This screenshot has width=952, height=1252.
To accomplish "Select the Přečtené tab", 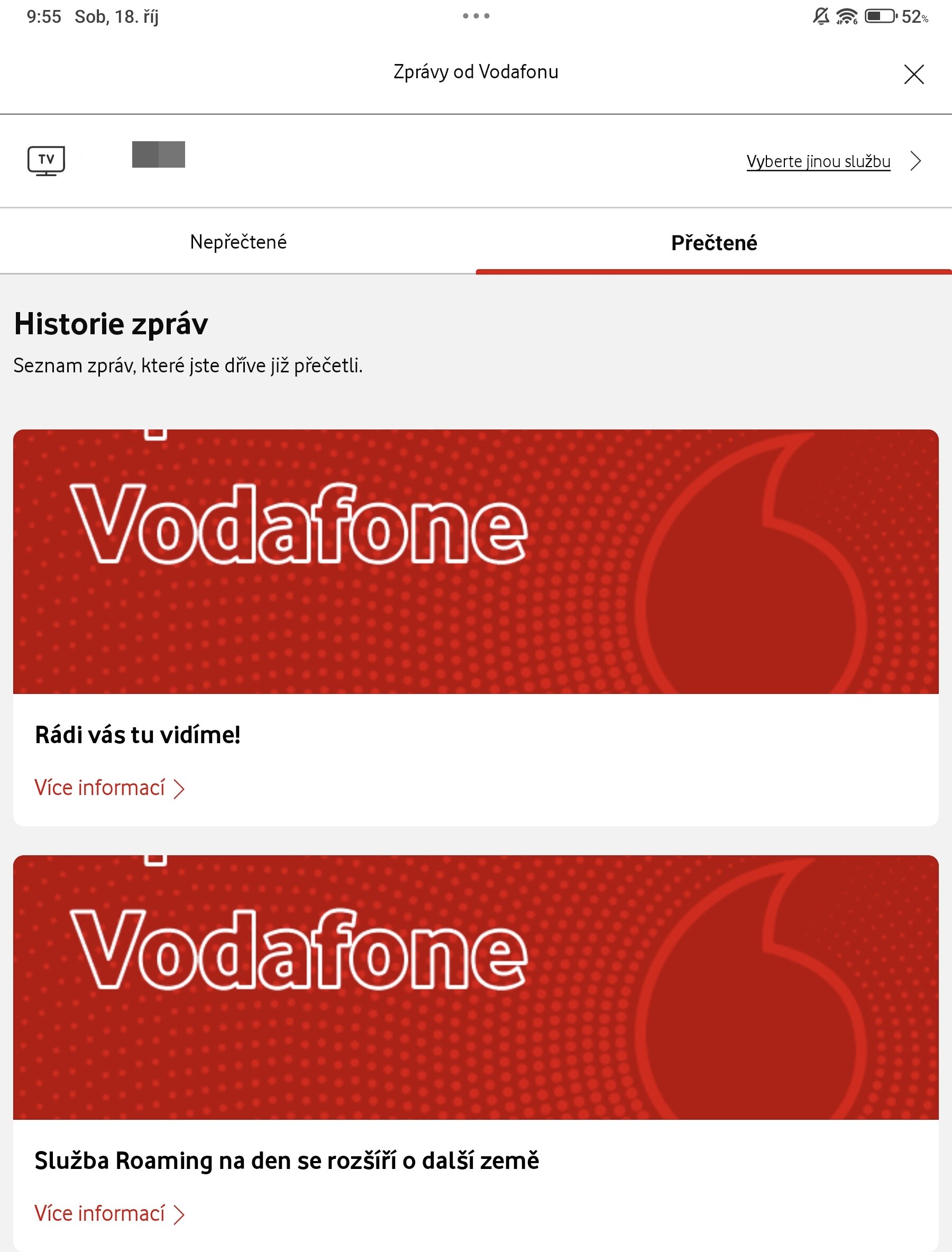I will (713, 243).
